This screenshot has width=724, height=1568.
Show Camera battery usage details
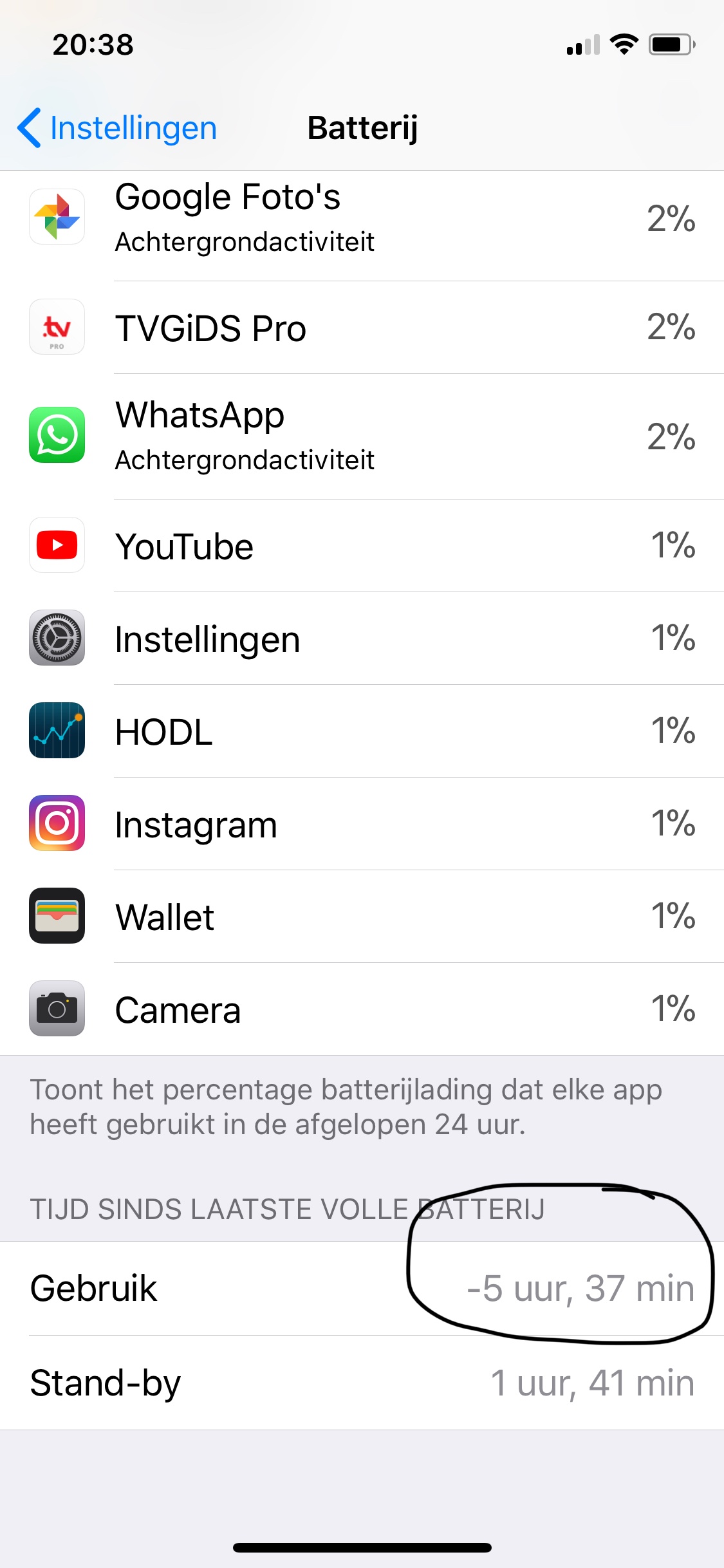tap(362, 1009)
